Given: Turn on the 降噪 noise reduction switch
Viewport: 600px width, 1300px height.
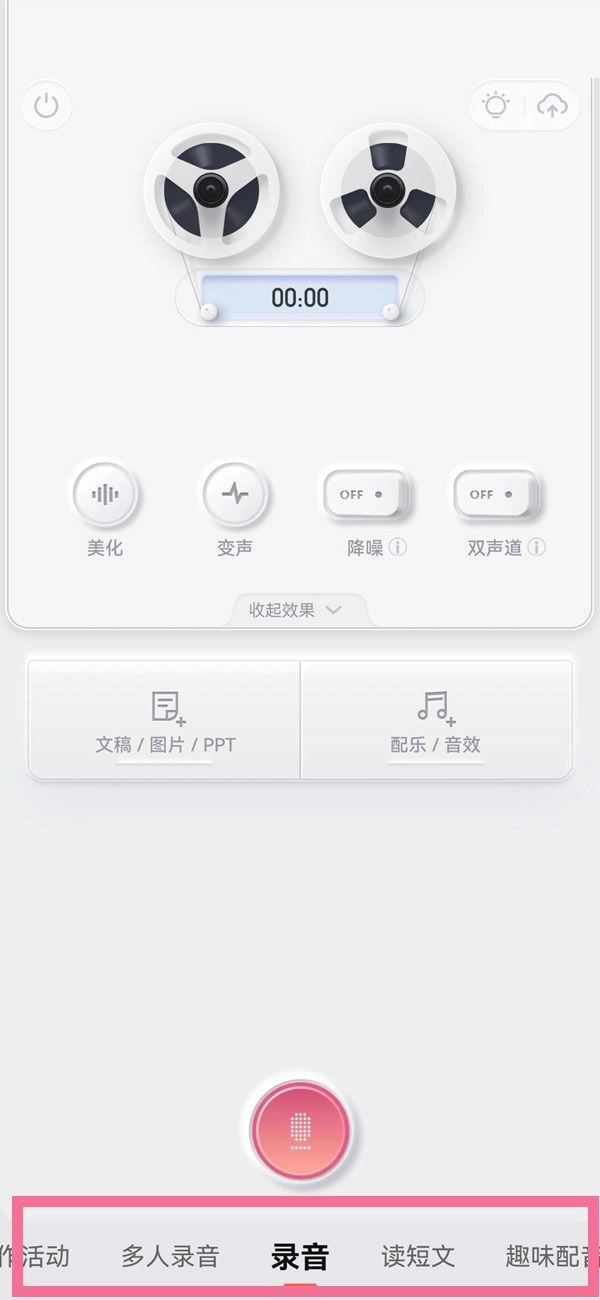Looking at the screenshot, I should coord(364,494).
